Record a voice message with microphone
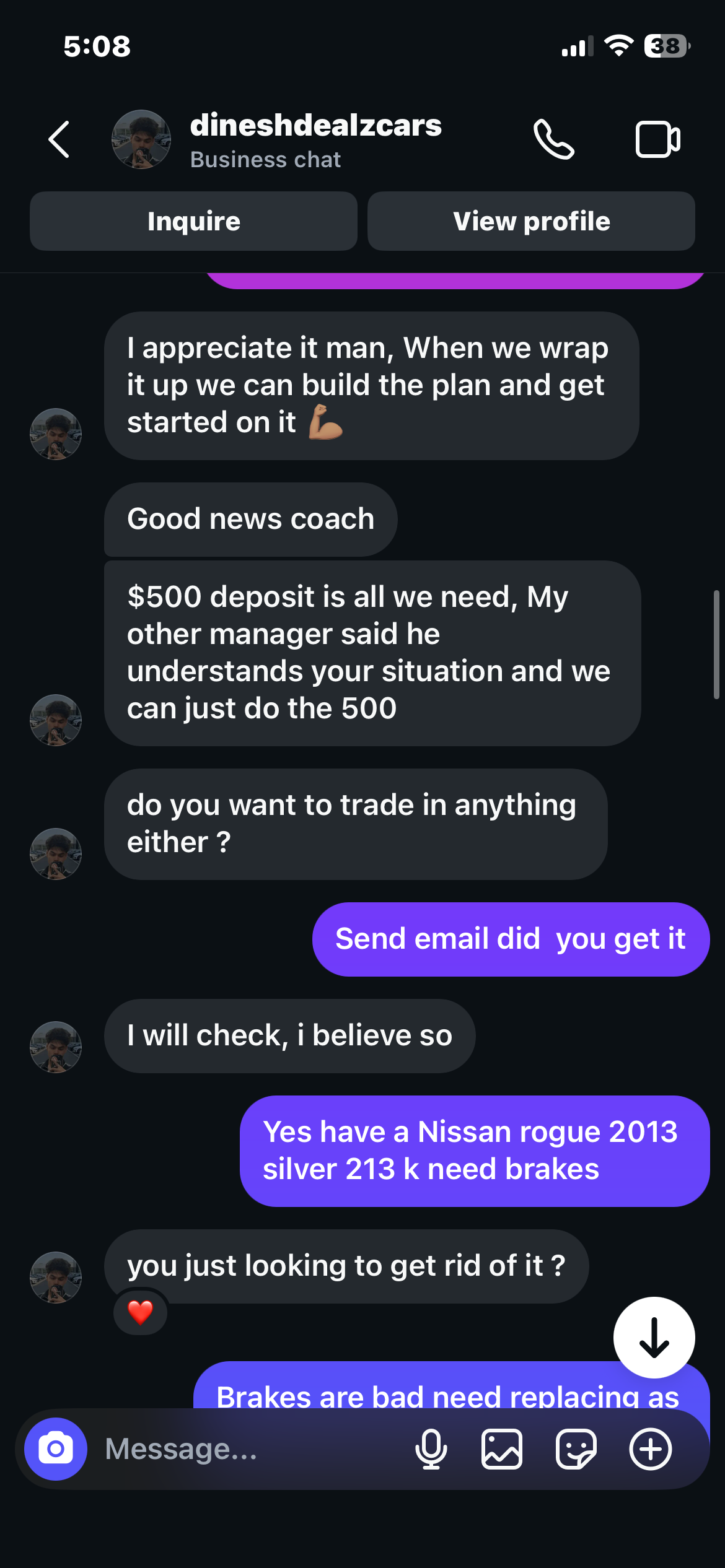The image size is (725, 1568). [x=431, y=1449]
